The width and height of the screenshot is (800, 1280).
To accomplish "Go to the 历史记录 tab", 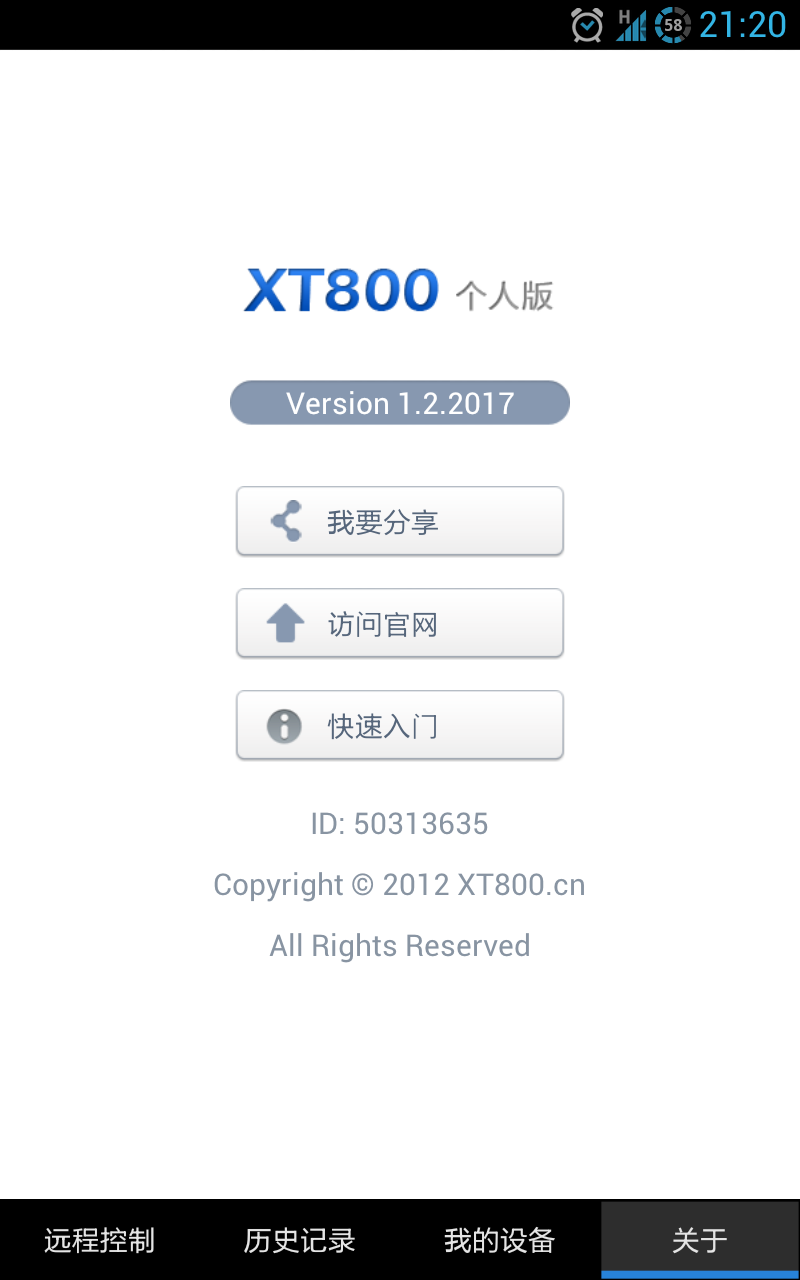I will (300, 1240).
